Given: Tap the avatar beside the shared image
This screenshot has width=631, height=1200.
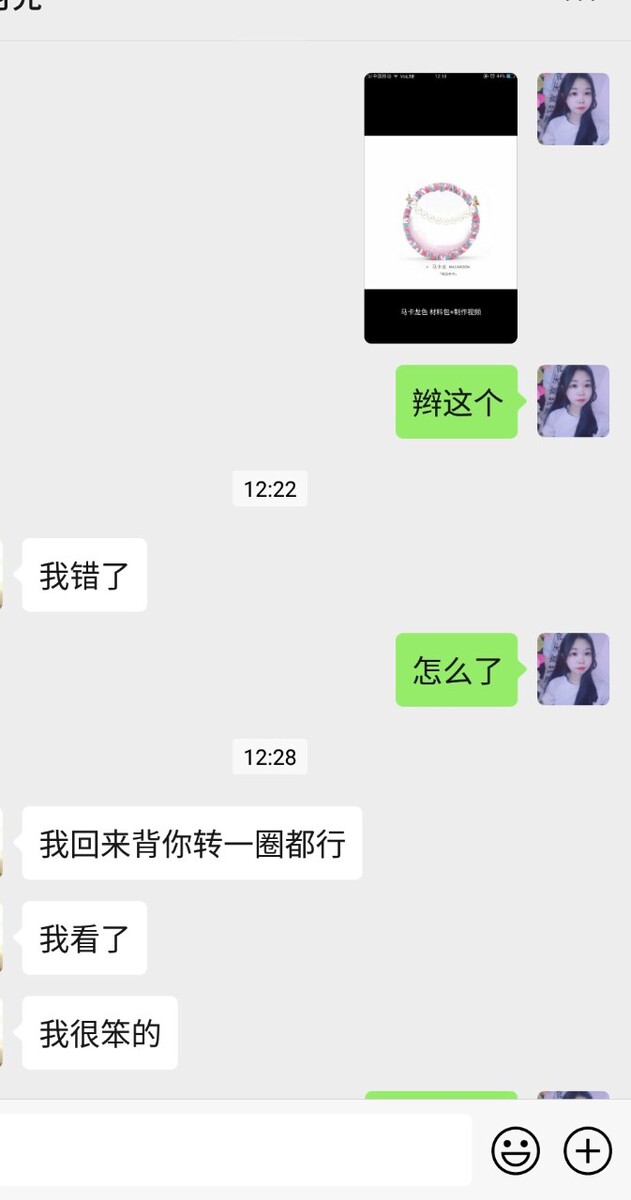Looking at the screenshot, I should [x=573, y=109].
